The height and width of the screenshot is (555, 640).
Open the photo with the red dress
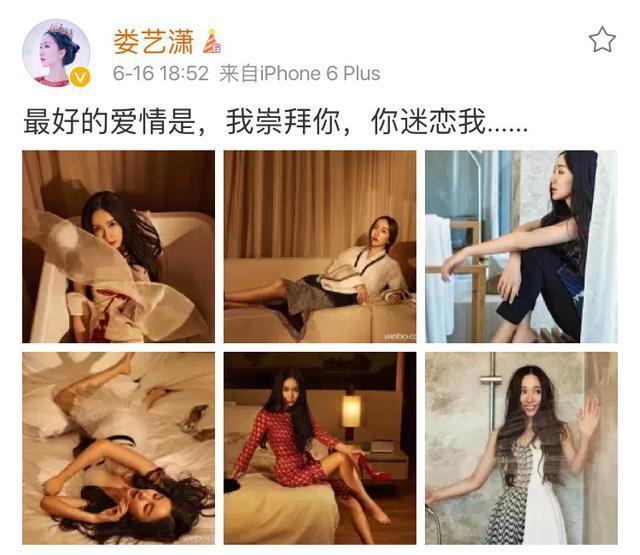pyautogui.click(x=319, y=447)
